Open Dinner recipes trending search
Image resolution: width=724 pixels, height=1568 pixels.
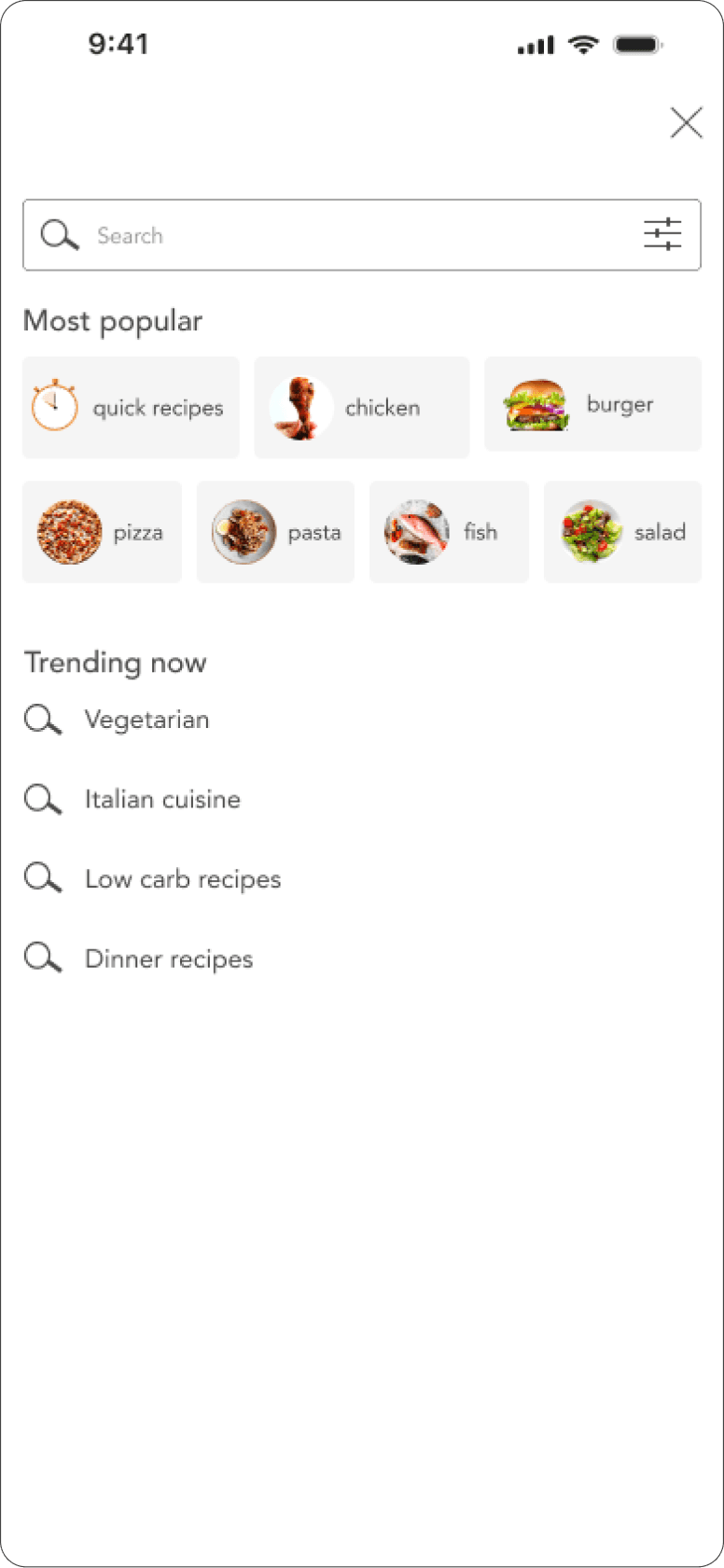(168, 959)
